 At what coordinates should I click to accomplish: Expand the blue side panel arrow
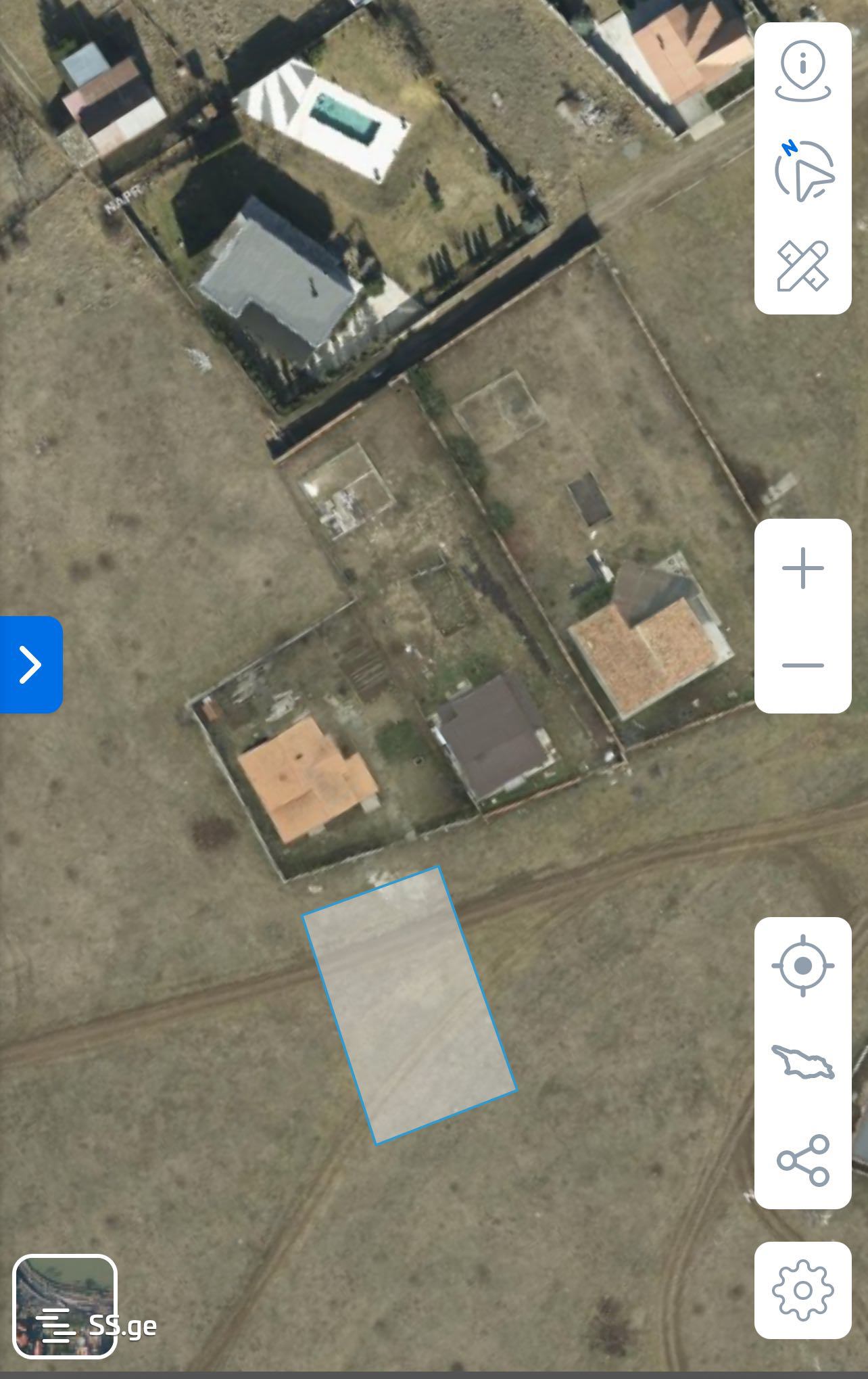[x=30, y=664]
